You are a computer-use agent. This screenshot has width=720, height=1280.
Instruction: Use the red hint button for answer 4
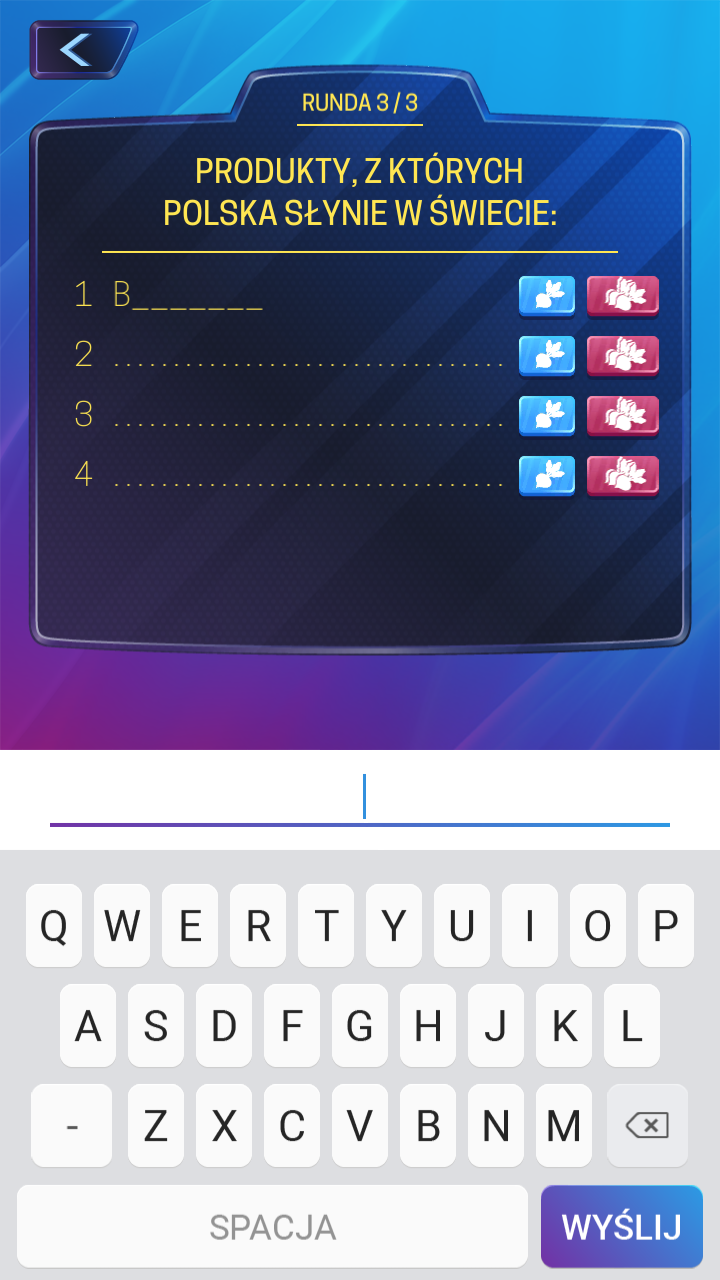(x=622, y=475)
